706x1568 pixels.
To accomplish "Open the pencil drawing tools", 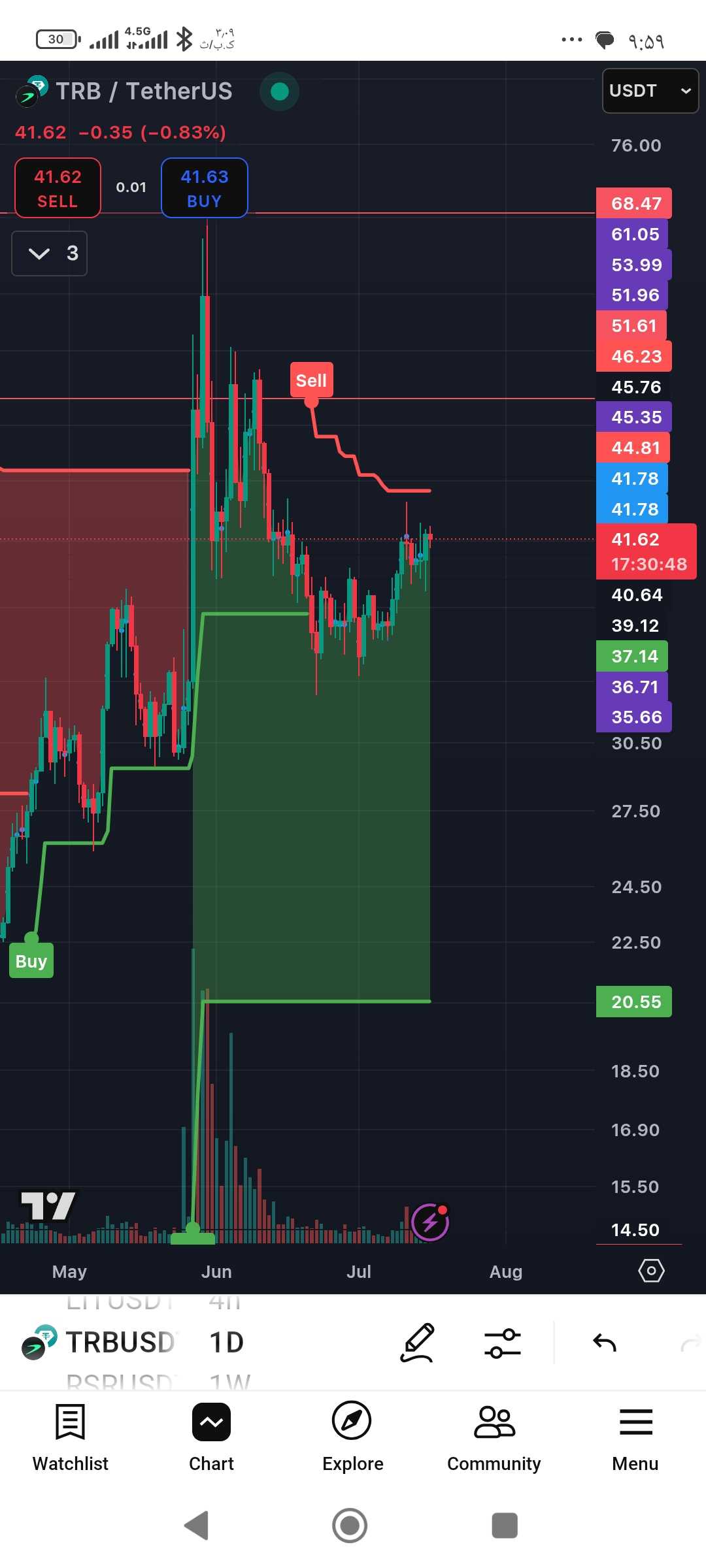I will pyautogui.click(x=417, y=1343).
